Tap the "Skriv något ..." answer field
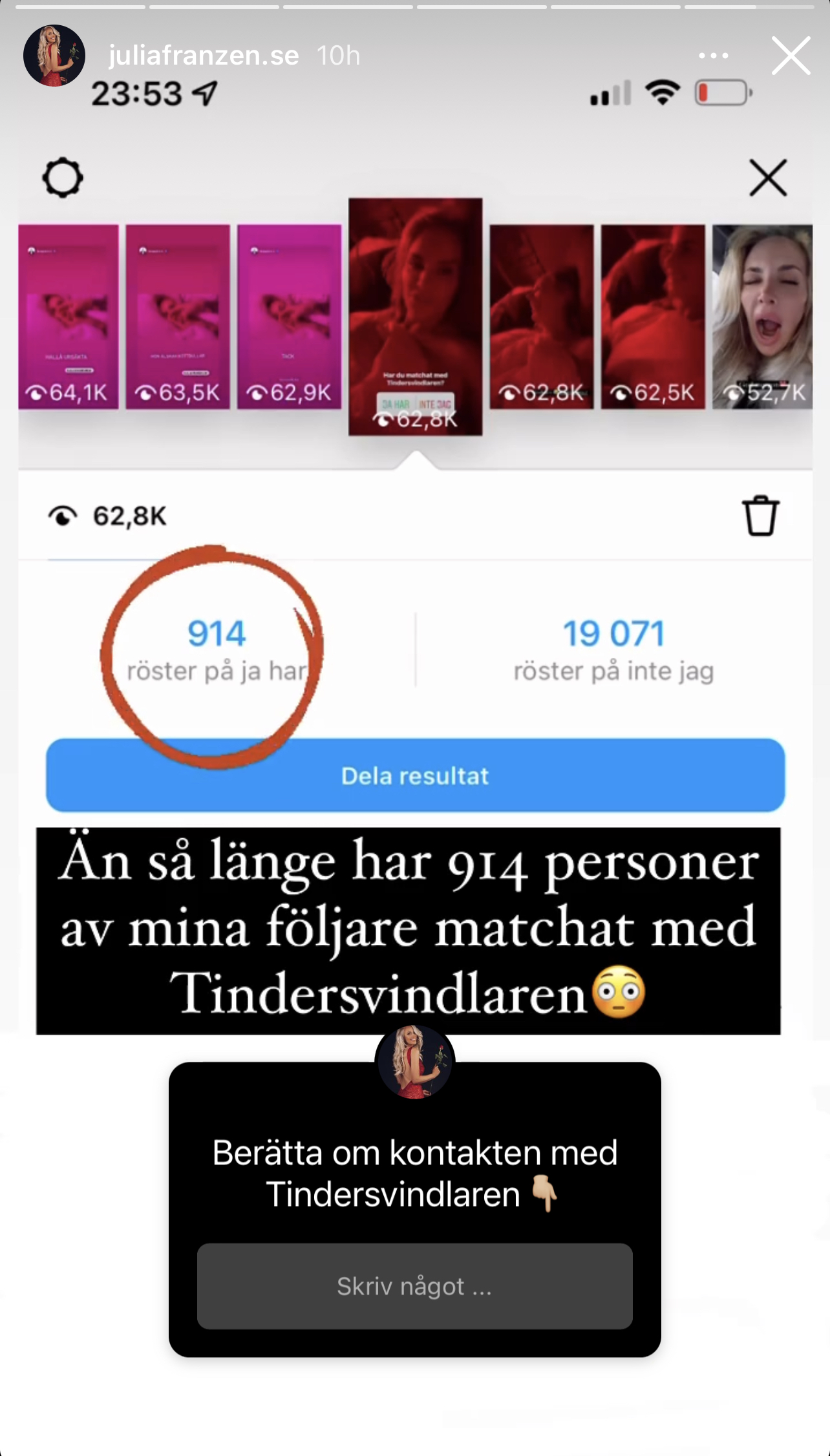This screenshot has height=1456, width=830. (x=414, y=1286)
